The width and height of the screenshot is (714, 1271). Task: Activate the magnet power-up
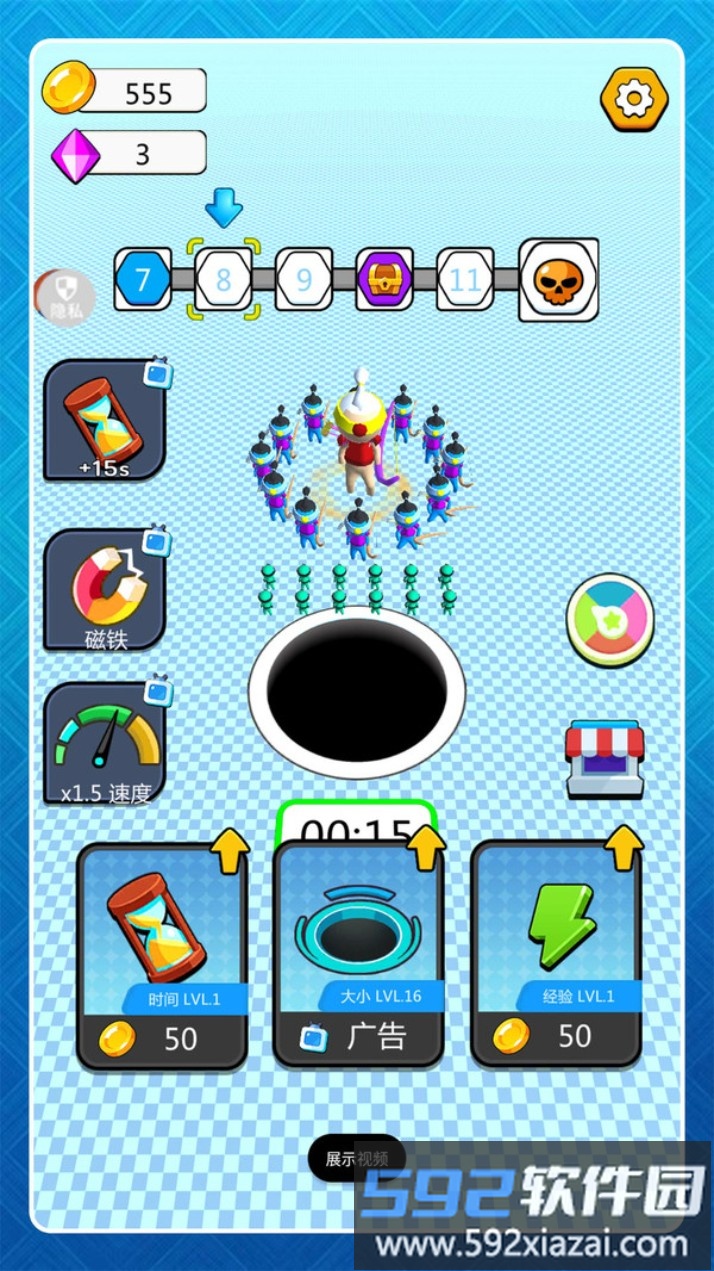click(105, 591)
